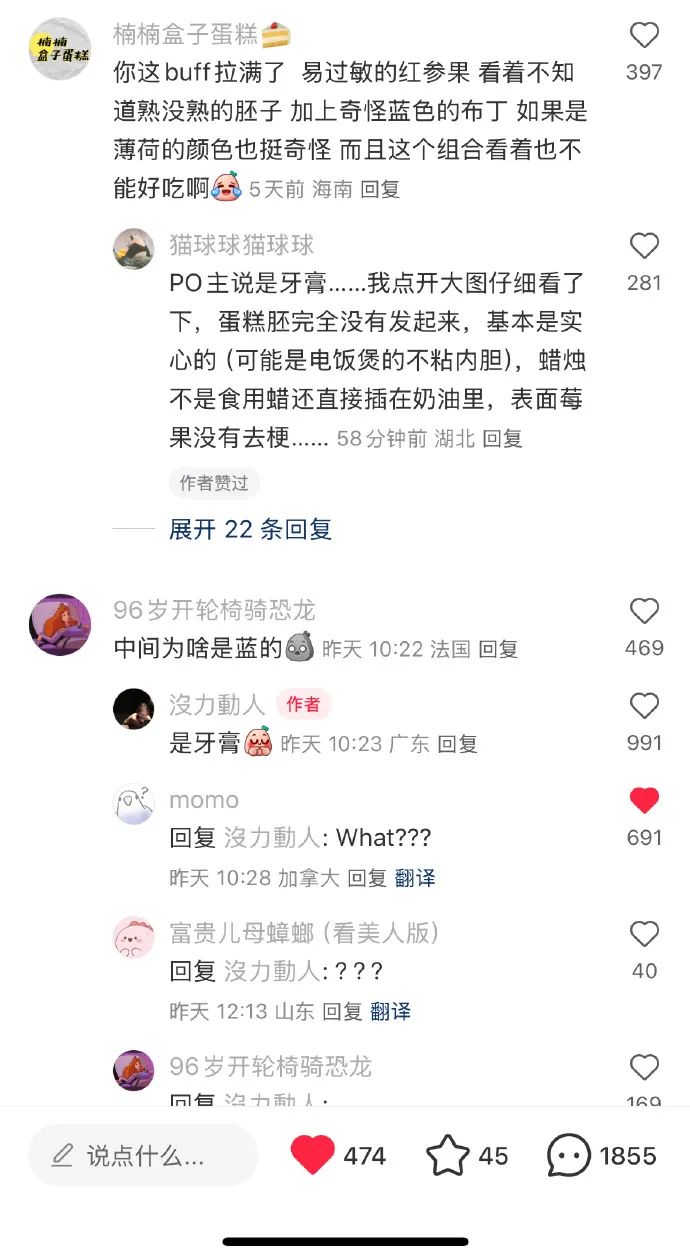
Task: Open 楠楠盒子蛋糕's profile avatar
Action: (x=60, y=49)
